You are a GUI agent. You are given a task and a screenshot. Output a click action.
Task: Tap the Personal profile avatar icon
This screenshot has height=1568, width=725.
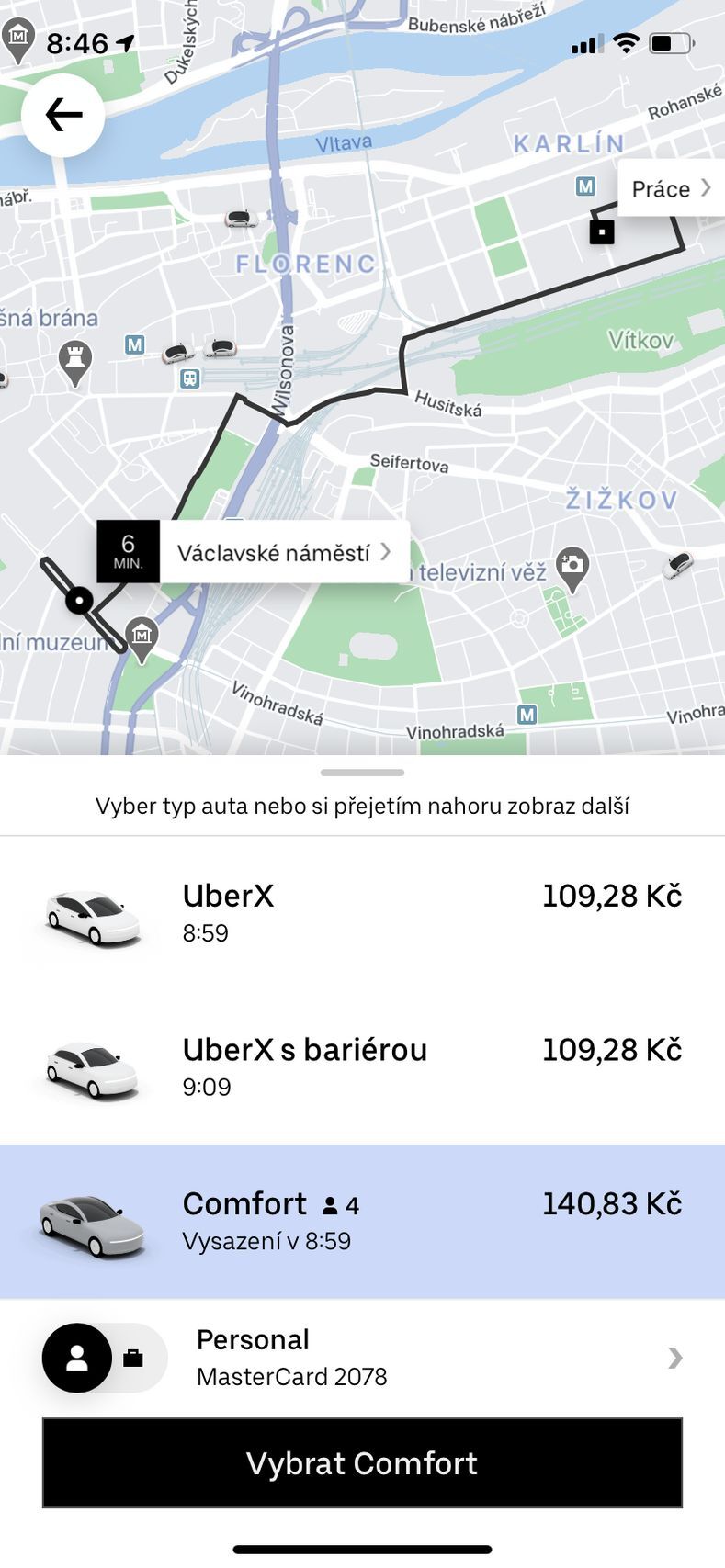pos(76,1357)
